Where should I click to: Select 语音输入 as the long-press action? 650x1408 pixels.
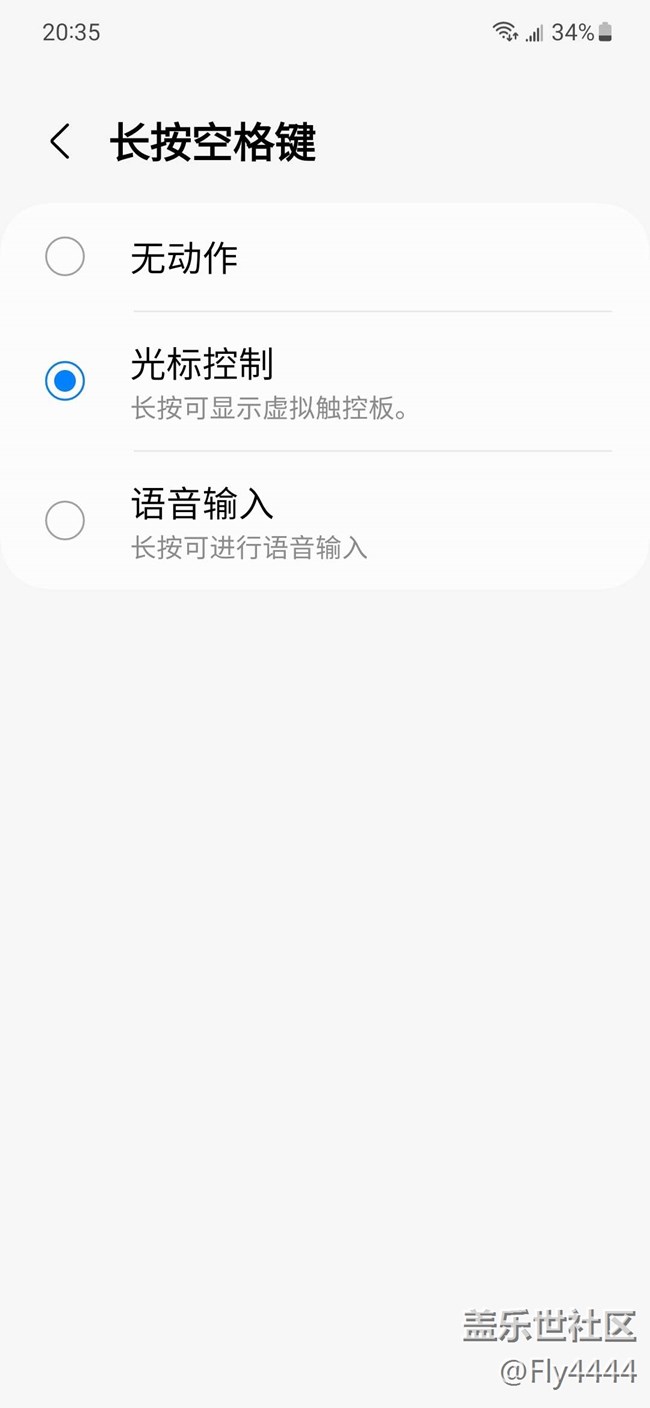[x=65, y=521]
